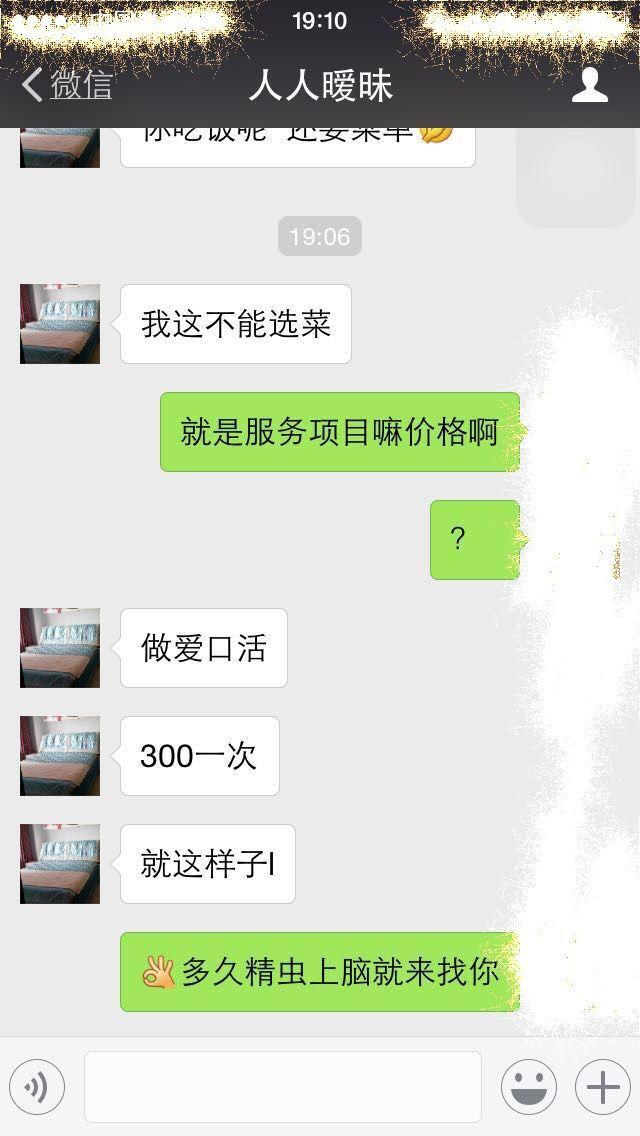Go back to the 微信 chat list
Viewport: 640px width, 1136px height.
coord(68,85)
